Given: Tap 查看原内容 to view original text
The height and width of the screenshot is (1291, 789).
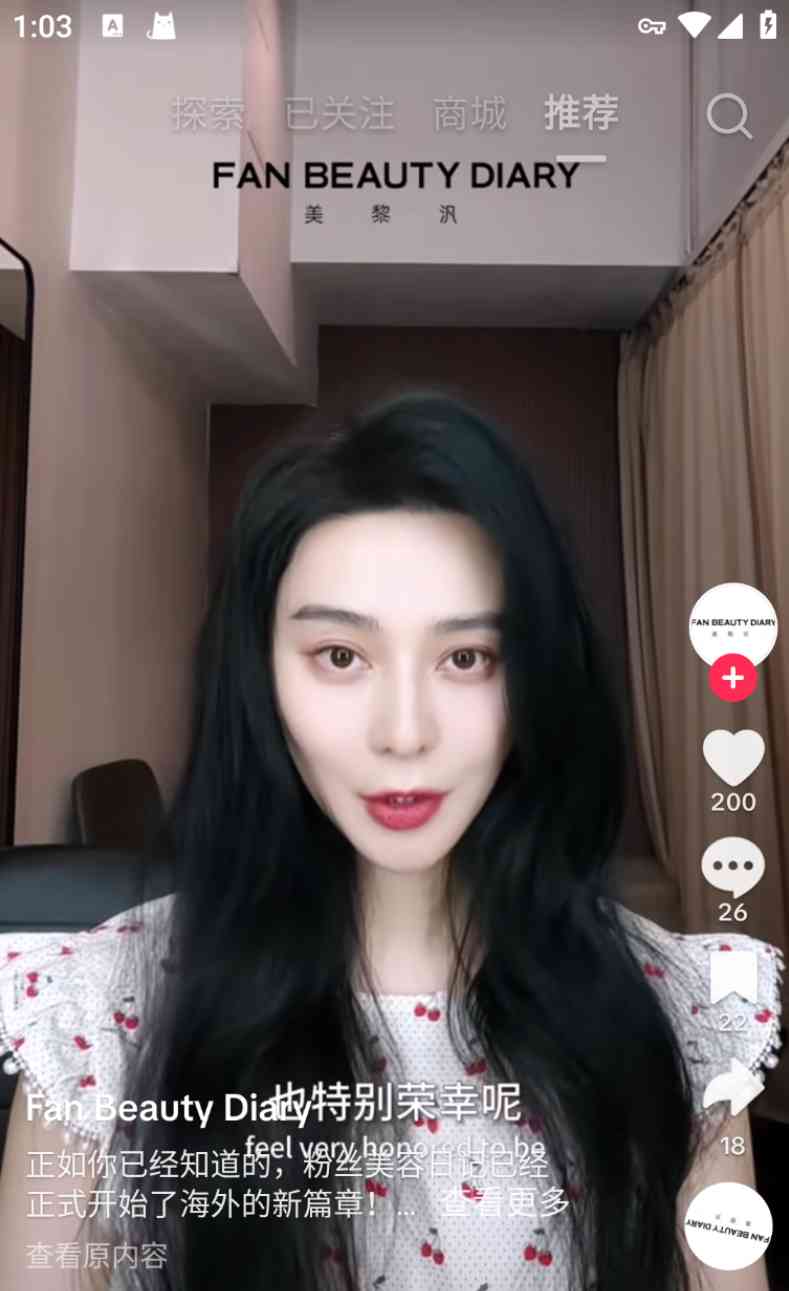Looking at the screenshot, I should (x=97, y=1256).
